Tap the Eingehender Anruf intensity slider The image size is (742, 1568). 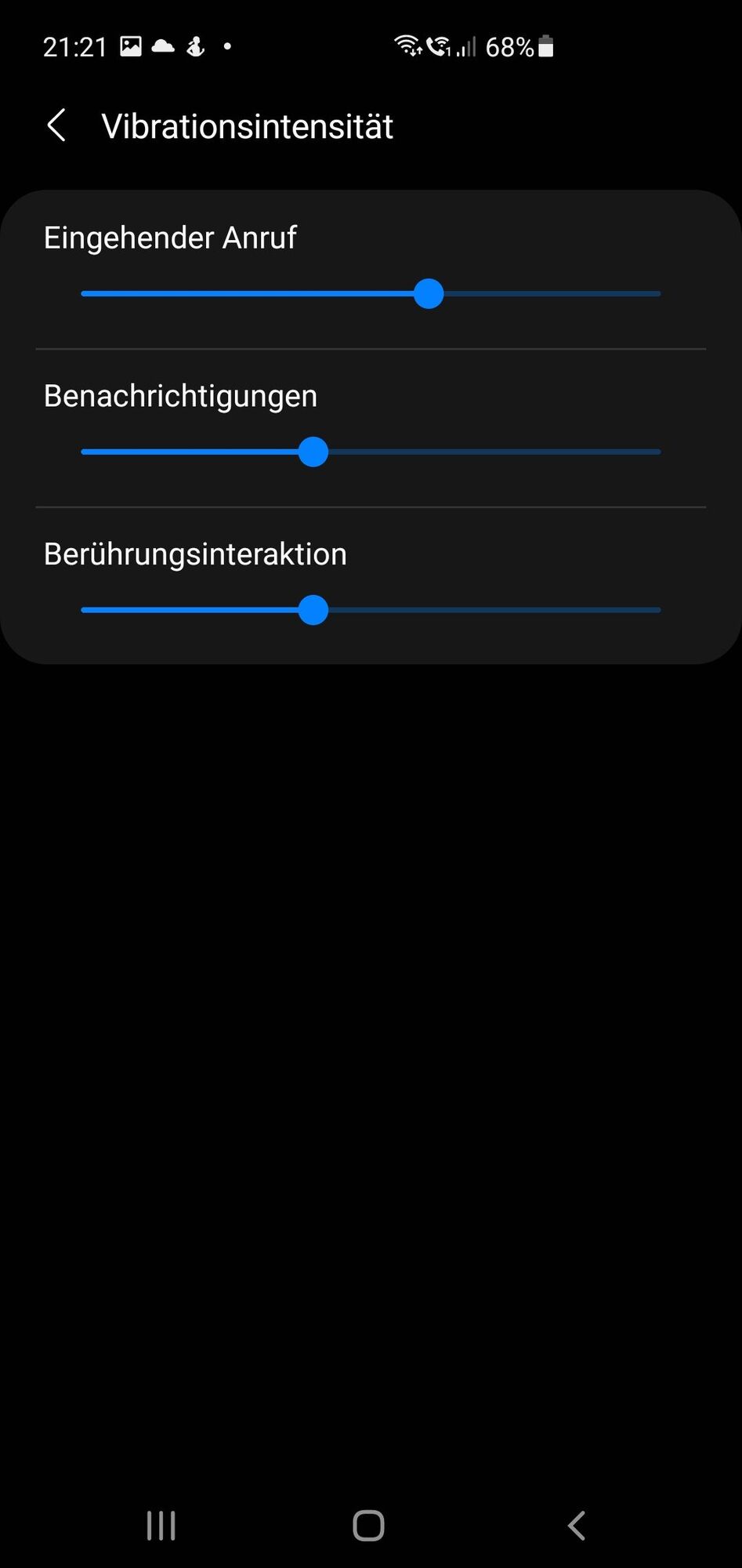428,294
